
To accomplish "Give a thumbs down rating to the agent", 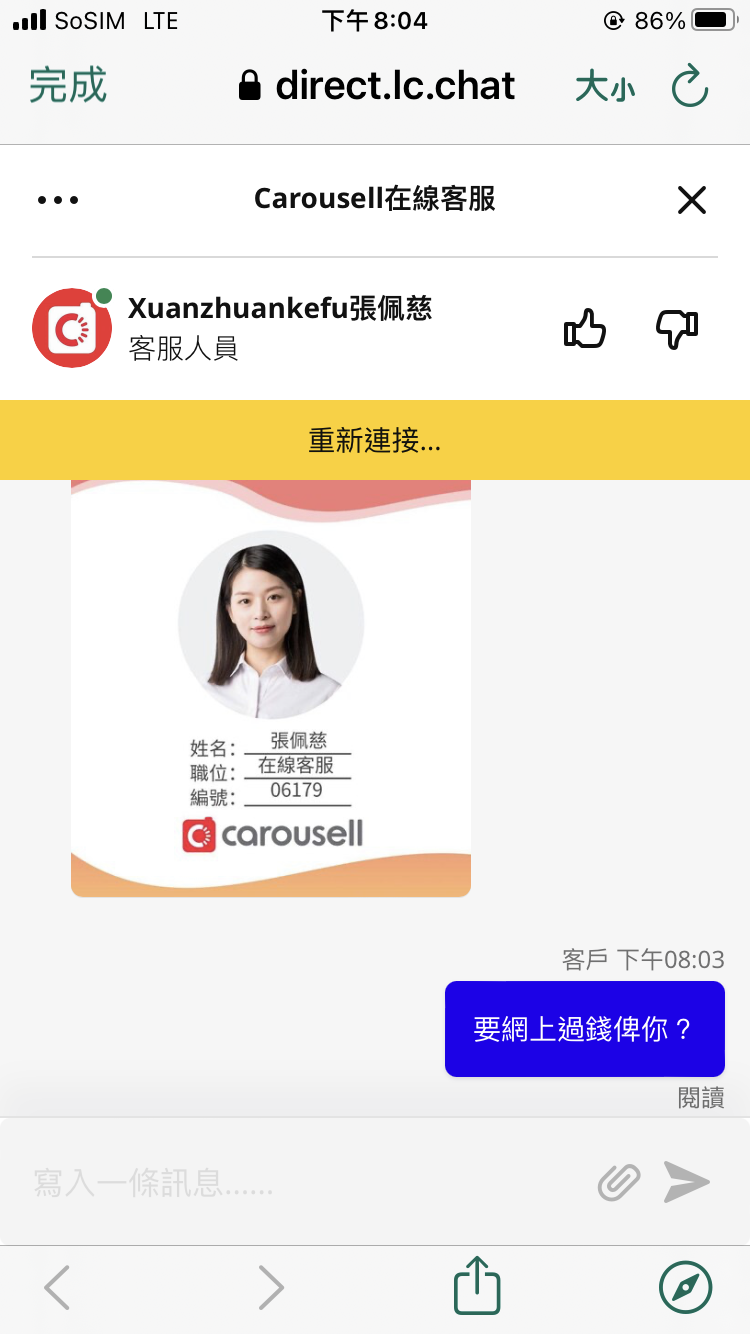I will (676, 328).
